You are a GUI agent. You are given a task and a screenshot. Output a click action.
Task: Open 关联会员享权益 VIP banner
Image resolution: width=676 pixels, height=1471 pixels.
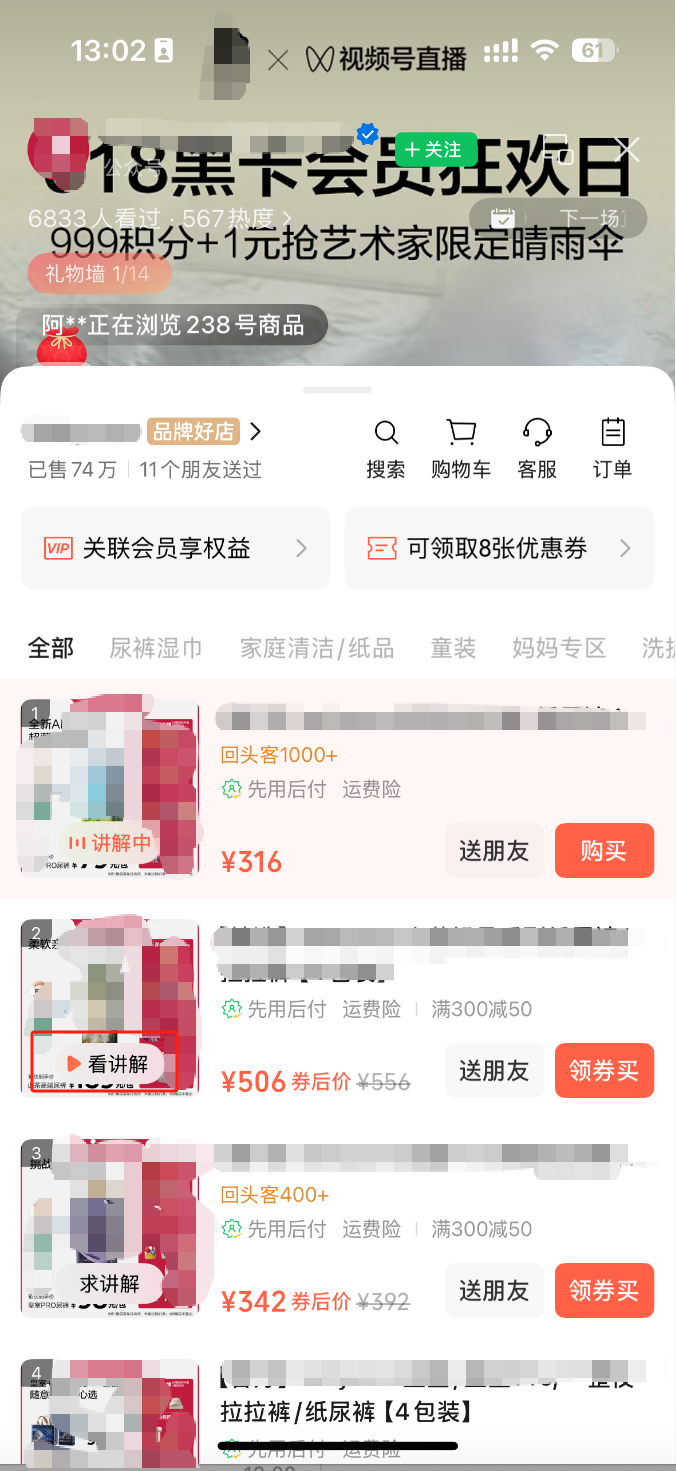pyautogui.click(x=175, y=548)
